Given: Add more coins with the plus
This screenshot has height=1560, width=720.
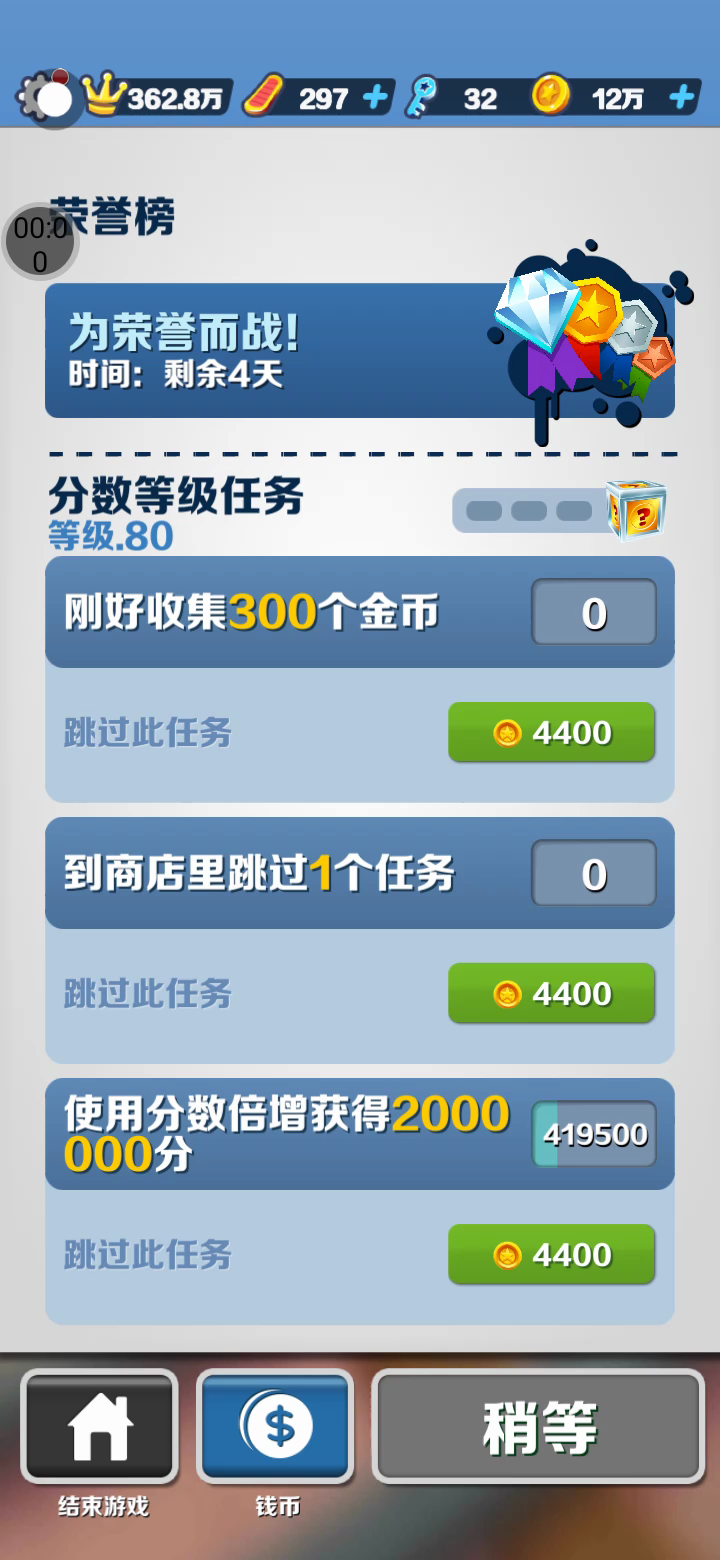Looking at the screenshot, I should (682, 98).
